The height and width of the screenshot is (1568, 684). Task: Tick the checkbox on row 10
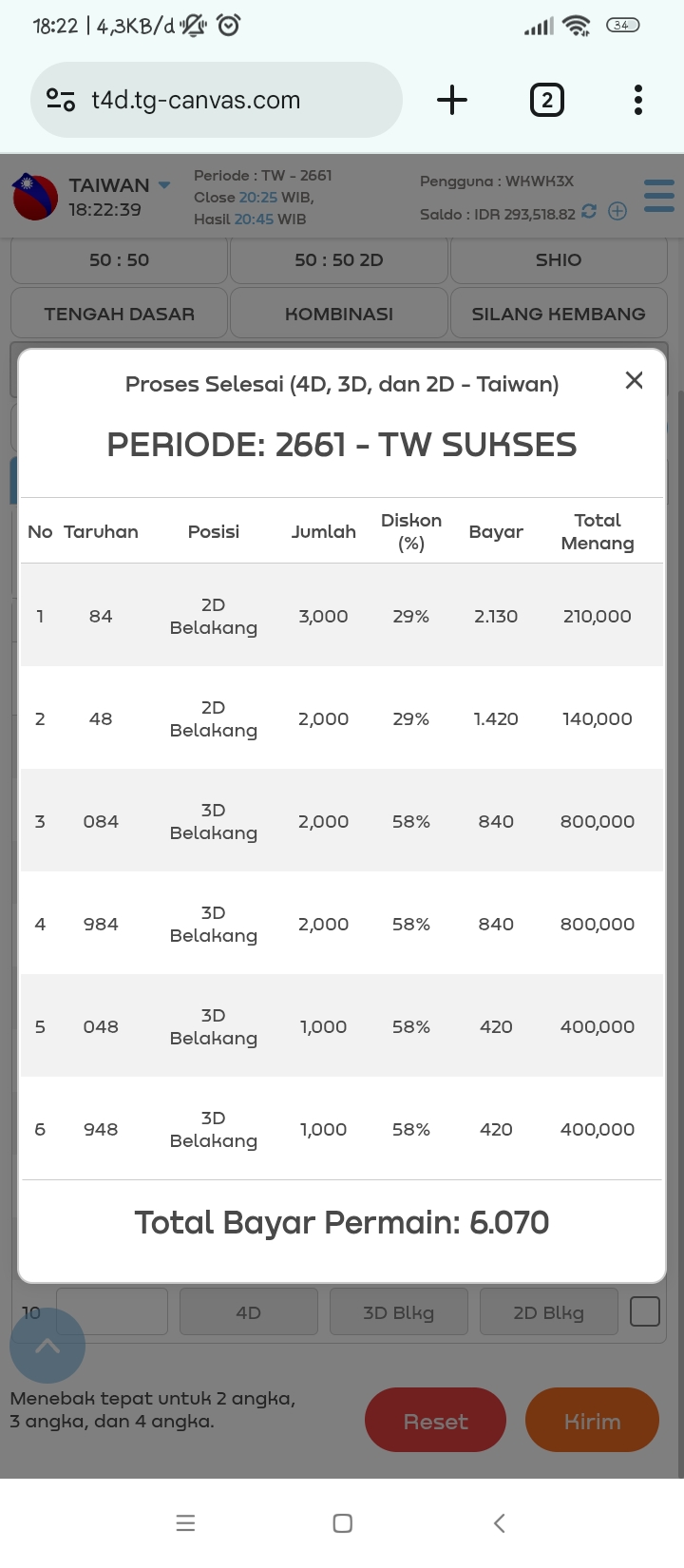click(645, 1311)
